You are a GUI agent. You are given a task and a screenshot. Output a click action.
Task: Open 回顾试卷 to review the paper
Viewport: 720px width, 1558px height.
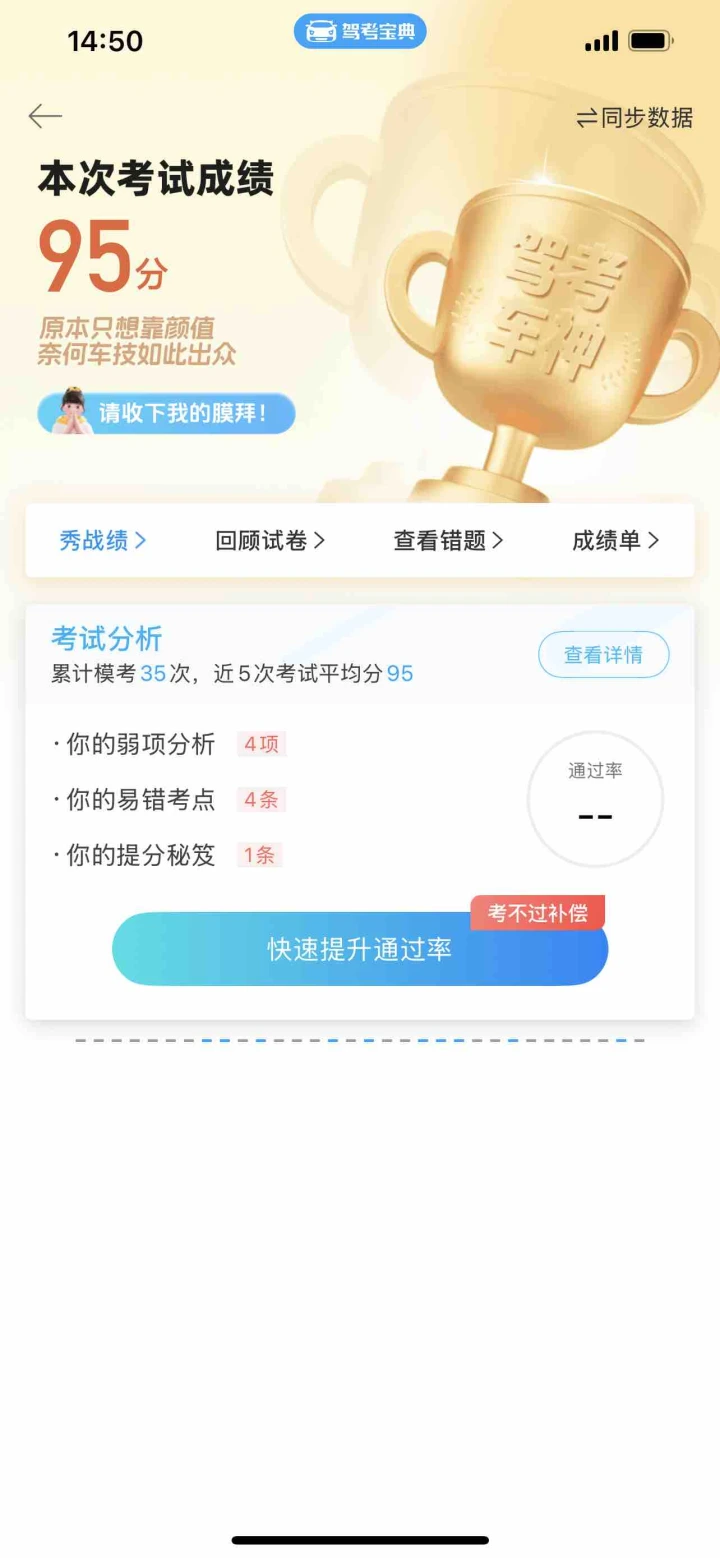(270, 541)
